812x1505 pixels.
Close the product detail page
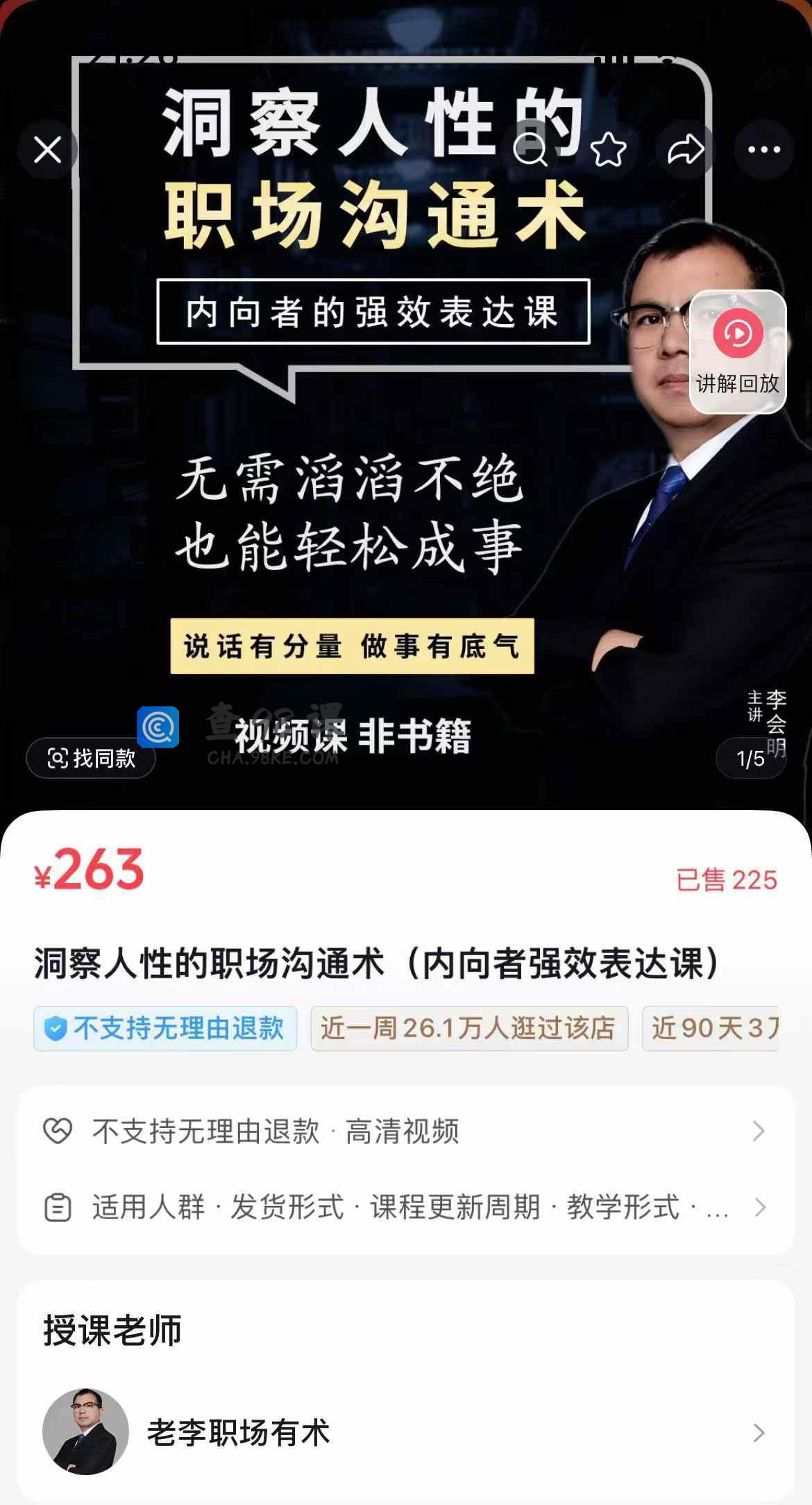(48, 150)
